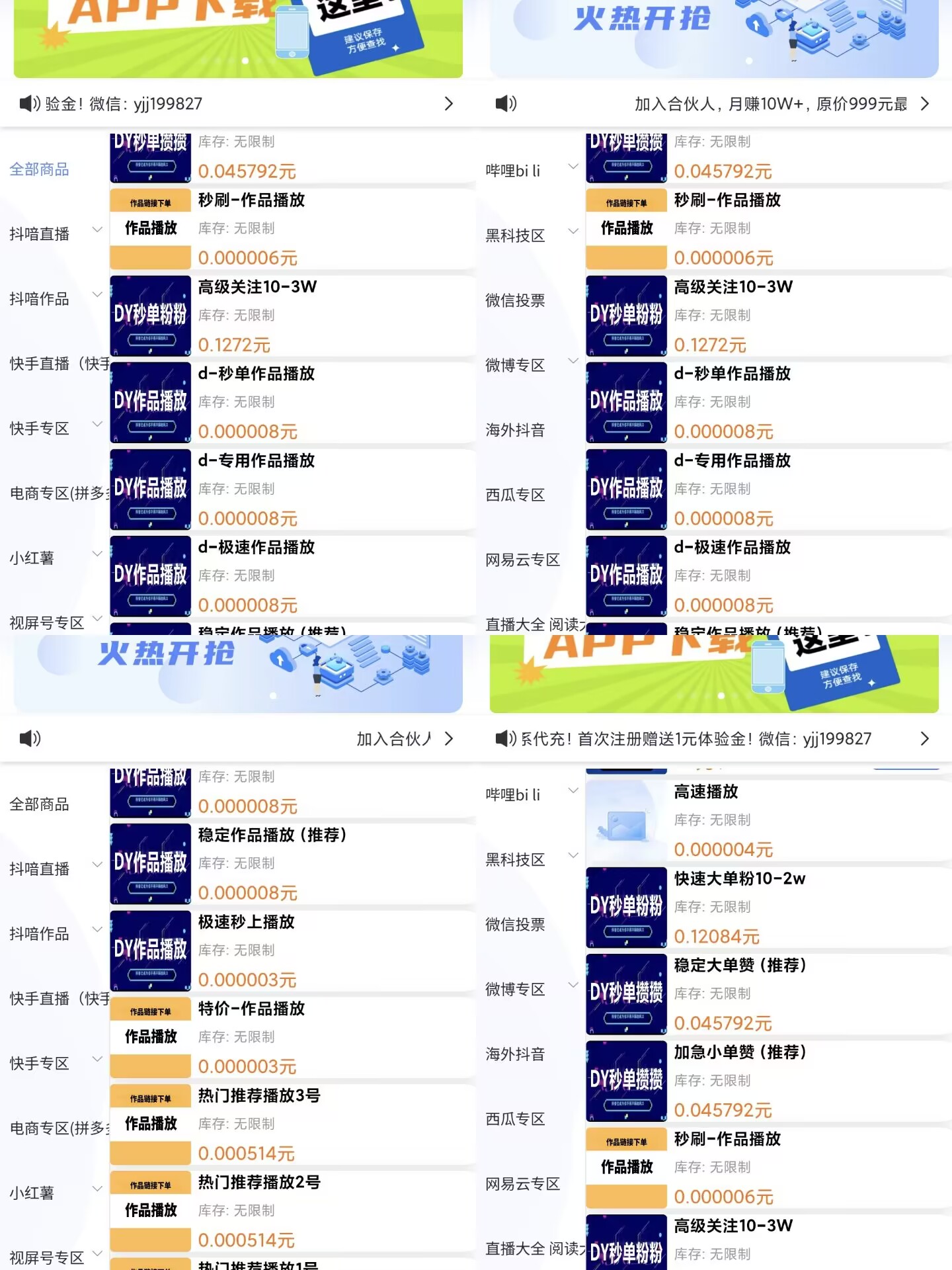952x1270 pixels.
Task: Click the 高级关注10-3W product title
Action: (257, 287)
